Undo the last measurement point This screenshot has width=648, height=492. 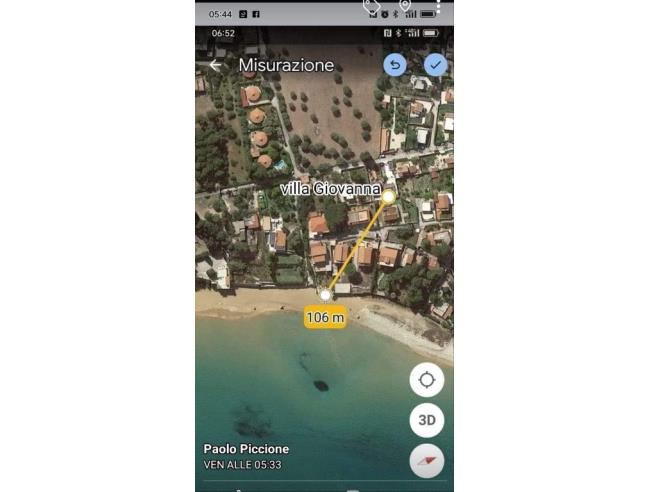395,65
